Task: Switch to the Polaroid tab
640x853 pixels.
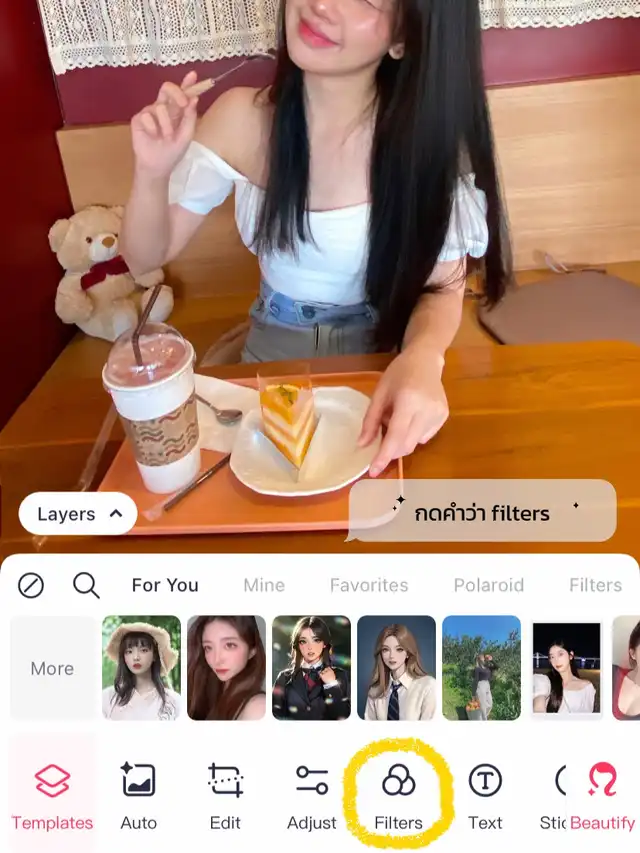Action: click(488, 585)
